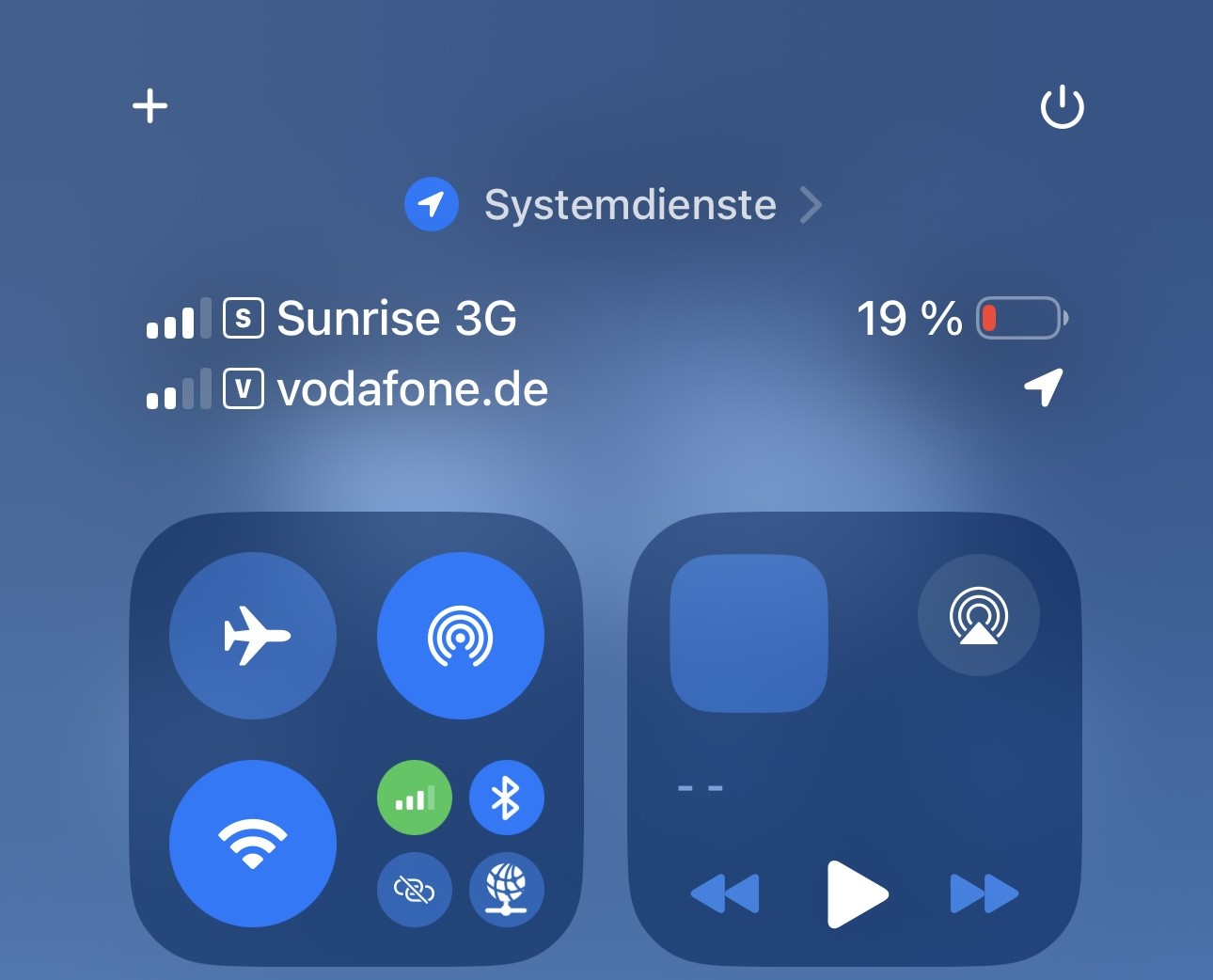Start media playback
This screenshot has width=1213, height=980.
coord(856,893)
